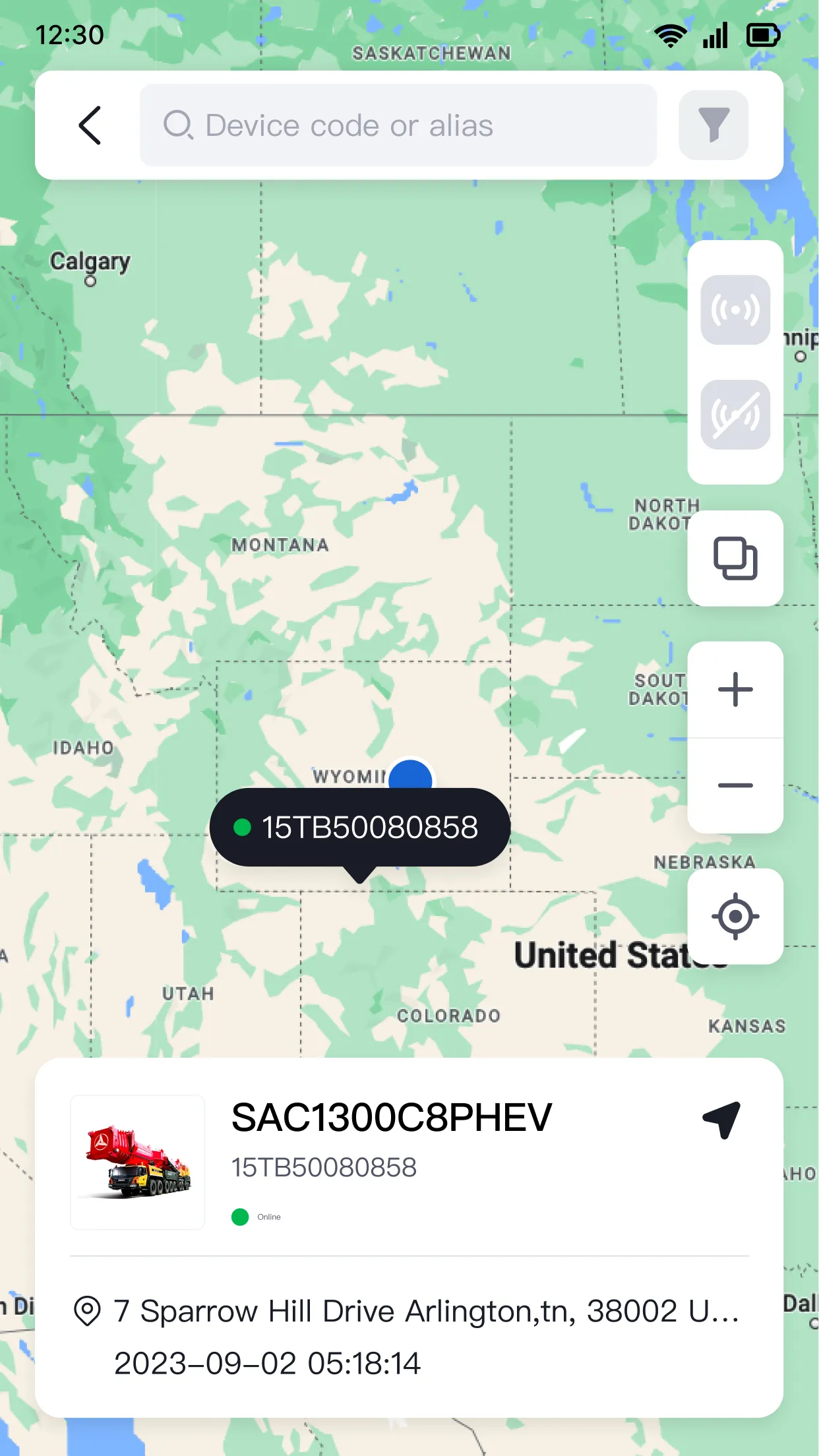Image resolution: width=819 pixels, height=1456 pixels.
Task: Search by device code or alias
Action: 398,125
